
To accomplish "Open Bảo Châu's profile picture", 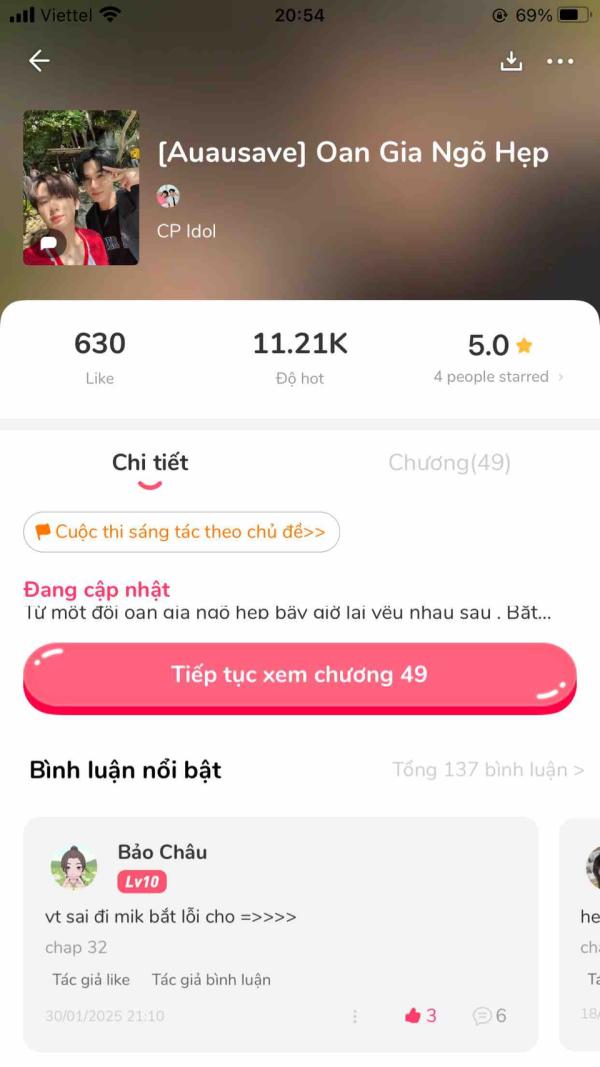I will (x=74, y=866).
